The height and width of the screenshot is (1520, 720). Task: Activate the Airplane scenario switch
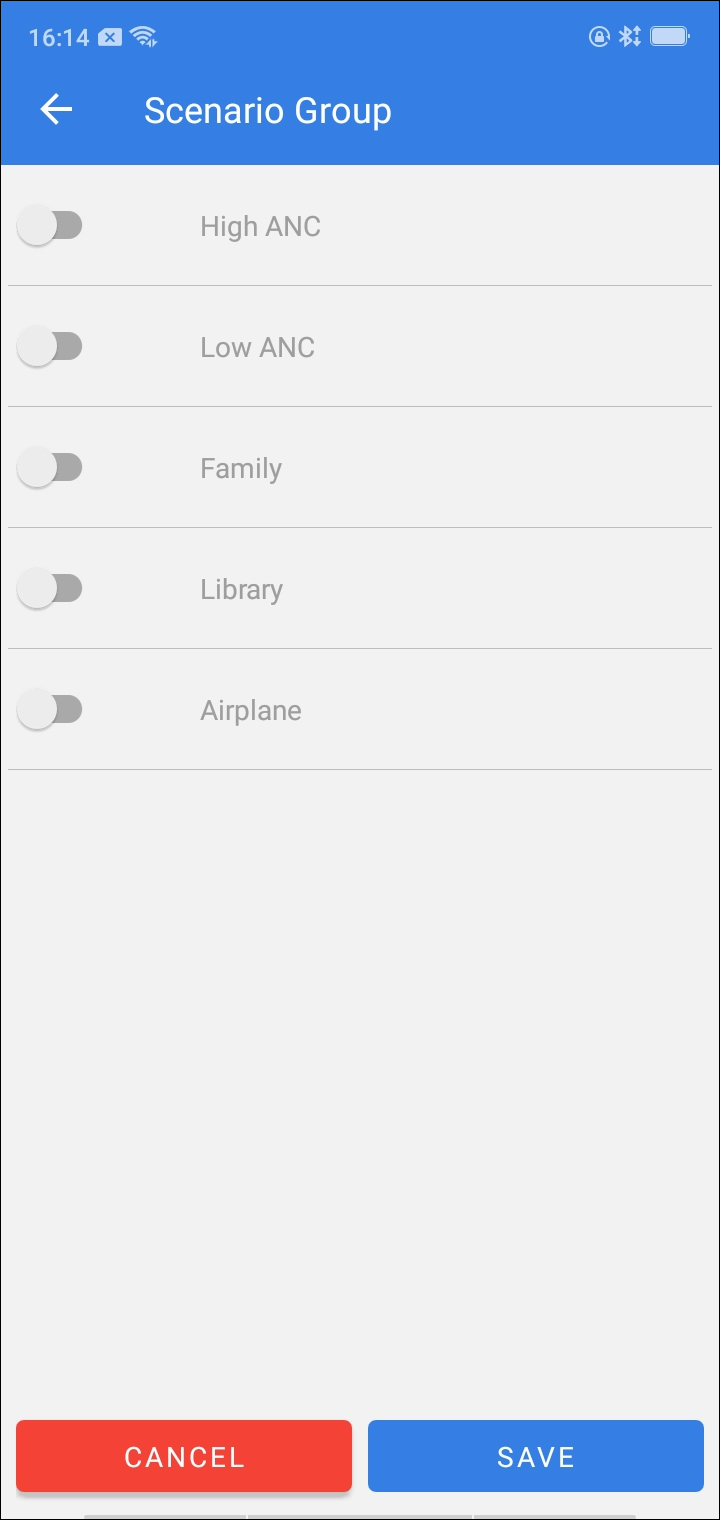pos(49,710)
